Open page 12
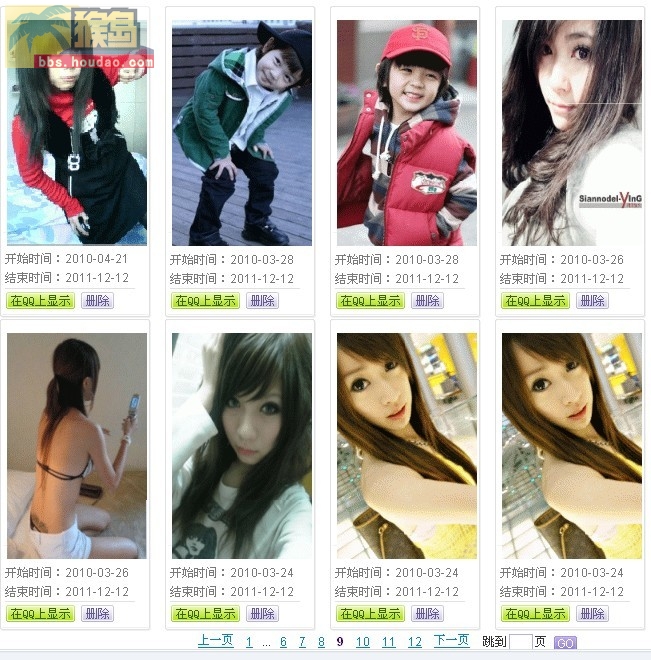 pos(415,643)
